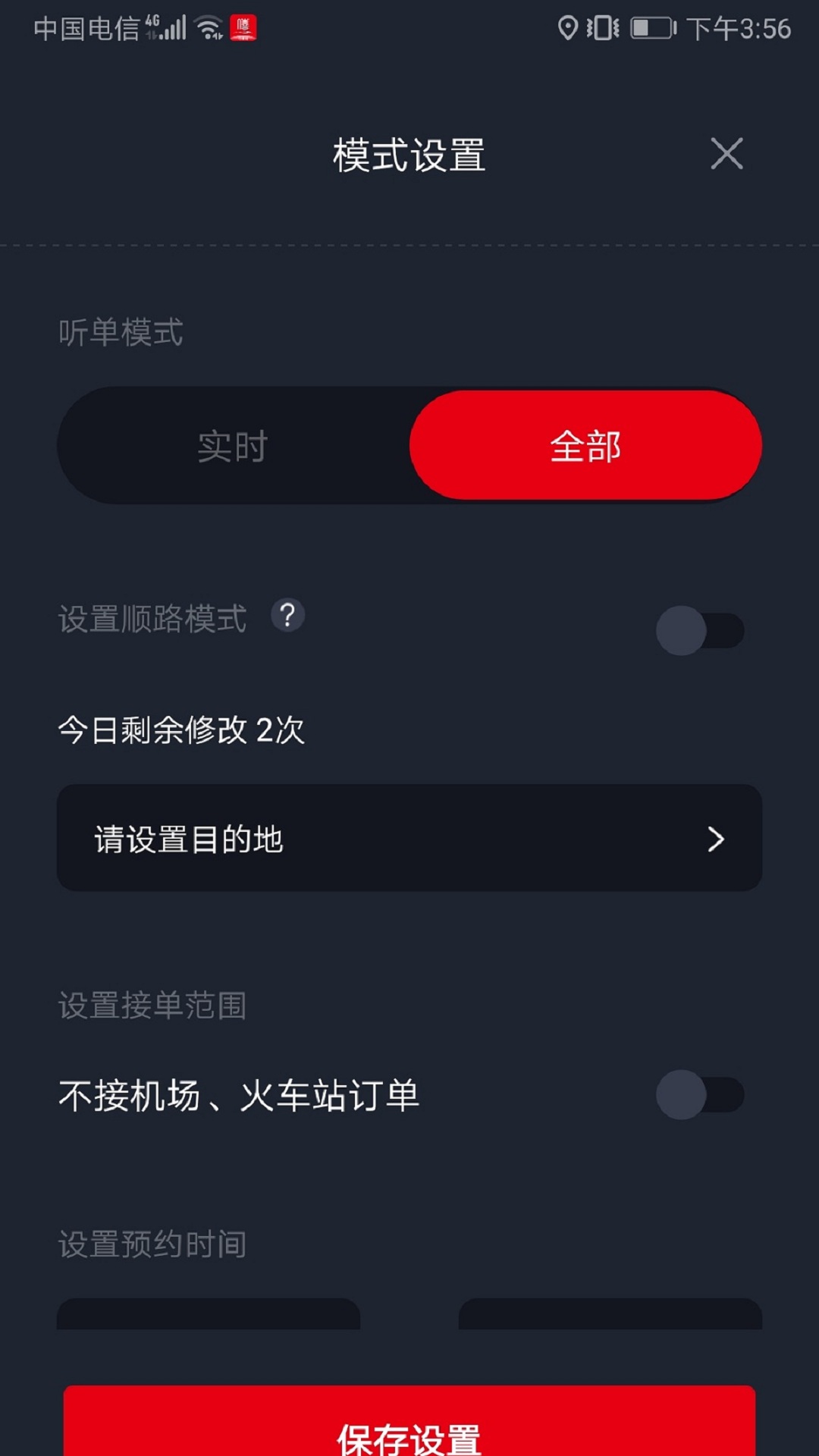Tap the 保存设置 save button

click(409, 1426)
